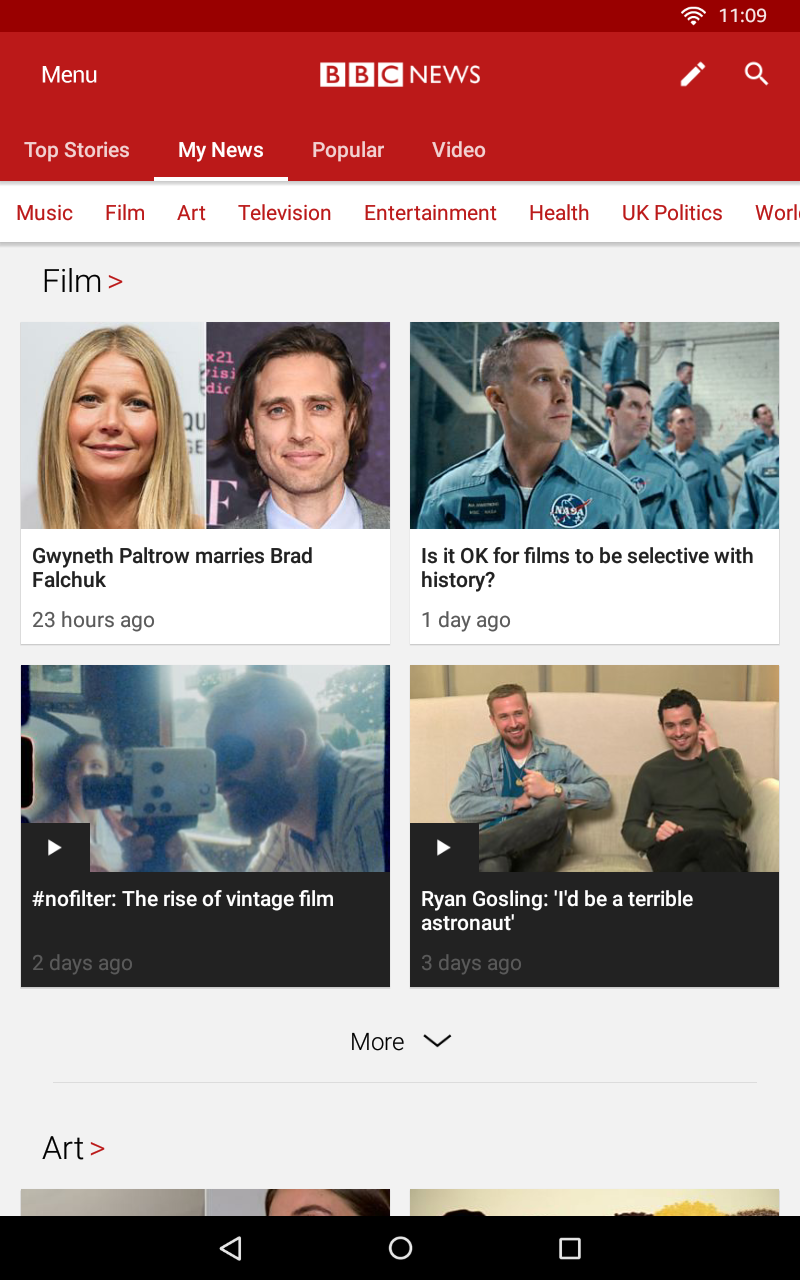
Task: Select the UK Politics topic
Action: (x=672, y=213)
